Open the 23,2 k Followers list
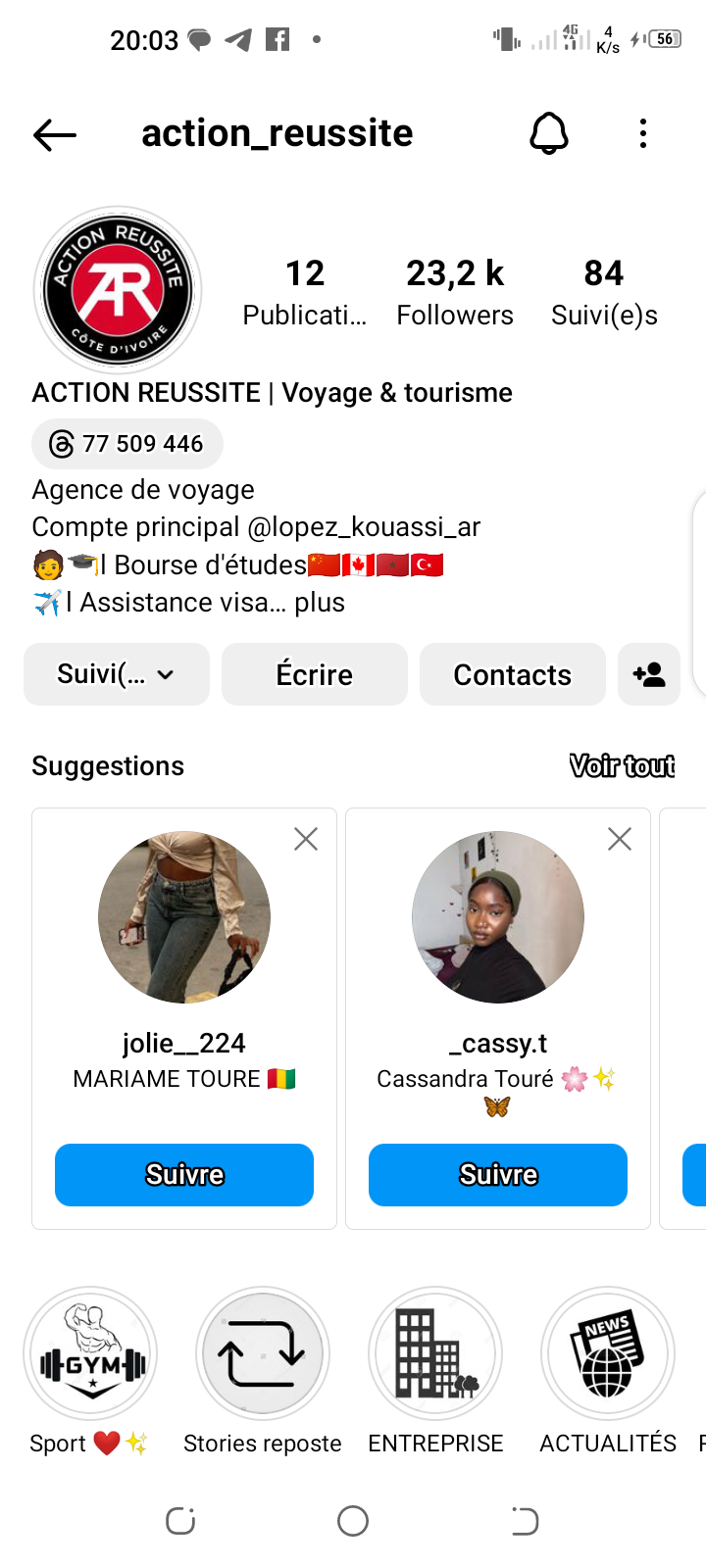 [455, 292]
